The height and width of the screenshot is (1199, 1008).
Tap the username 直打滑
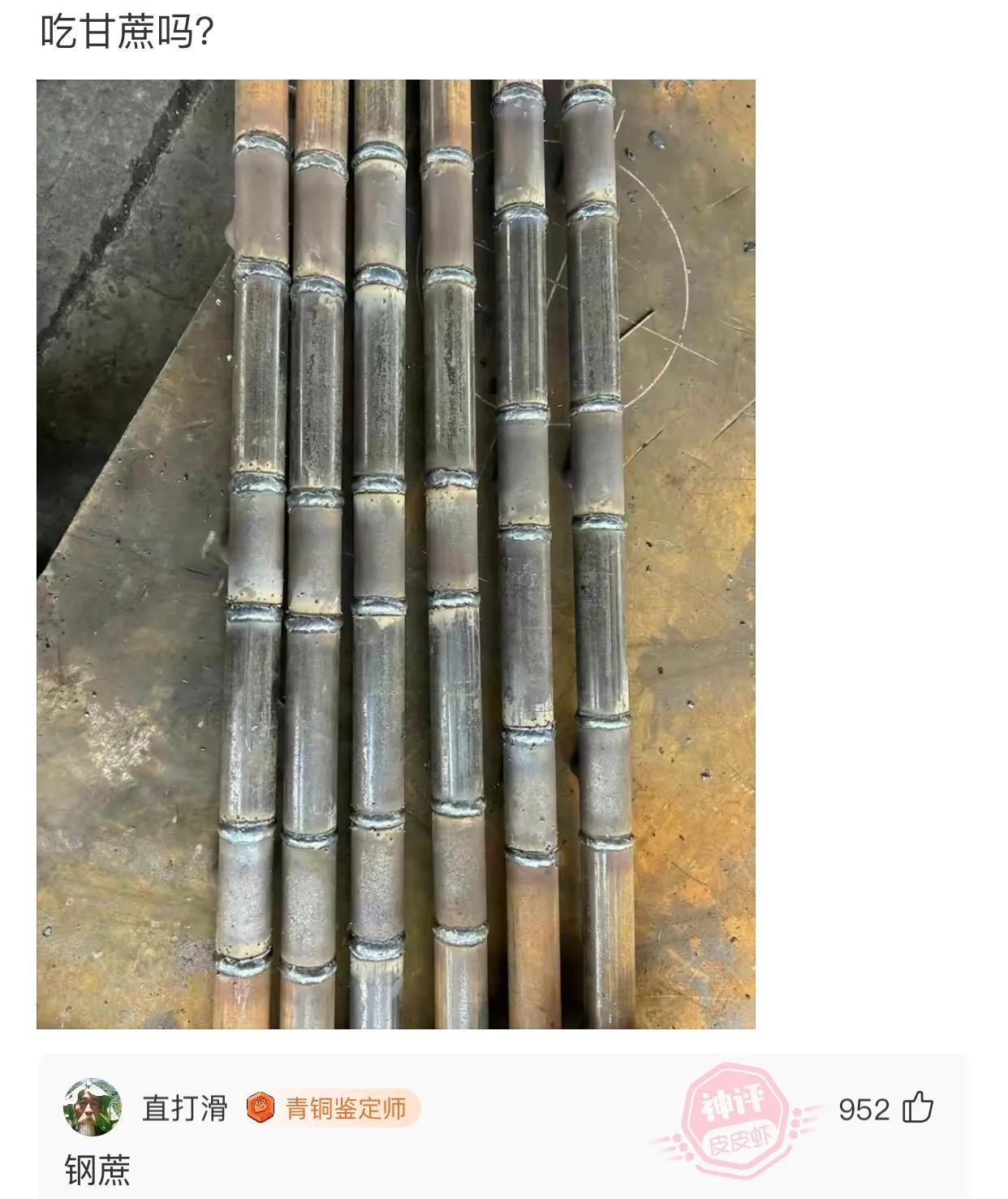[185, 1108]
